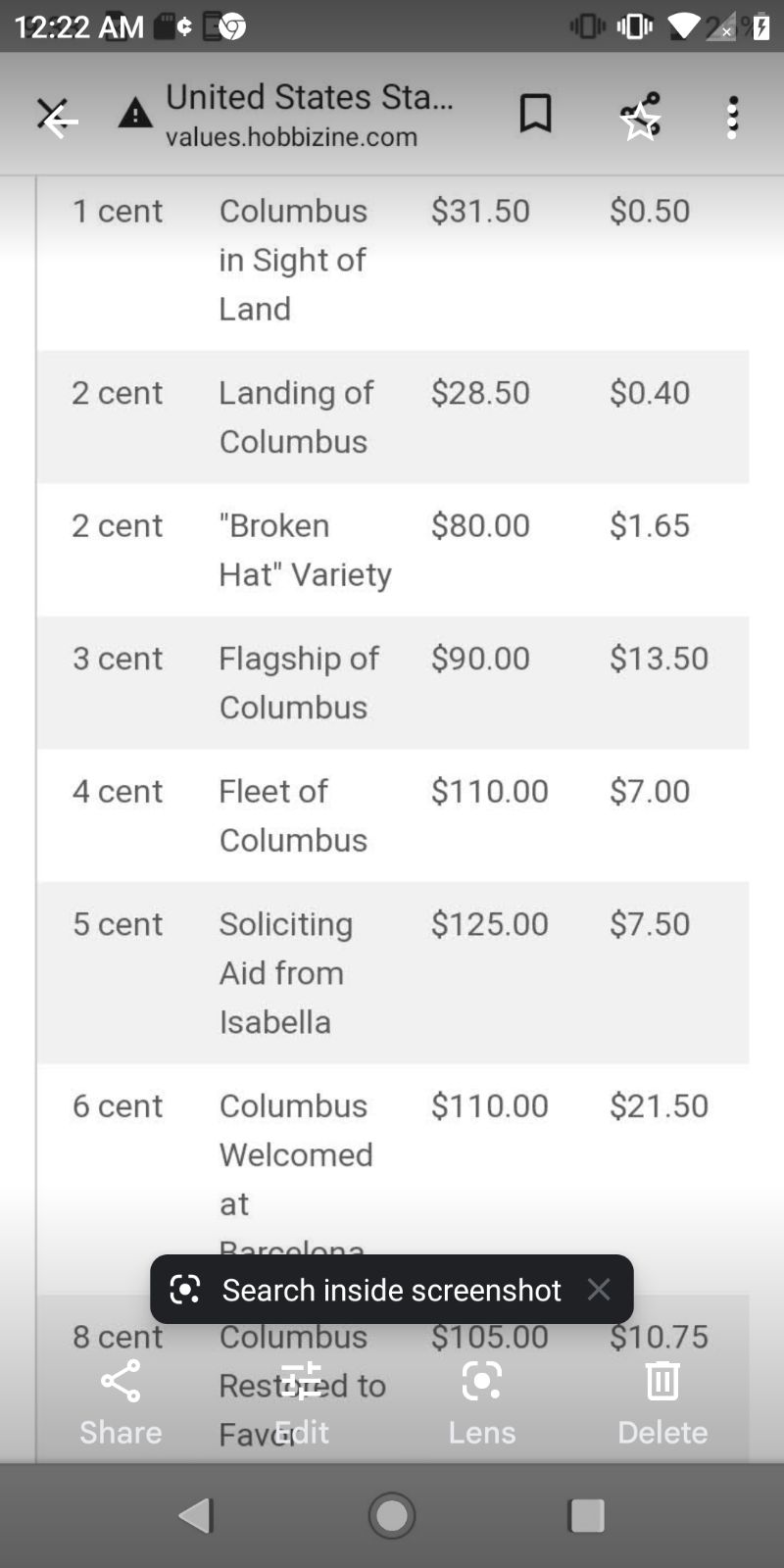Image resolution: width=784 pixels, height=1568 pixels.
Task: Go back using the system back button
Action: [196, 1515]
